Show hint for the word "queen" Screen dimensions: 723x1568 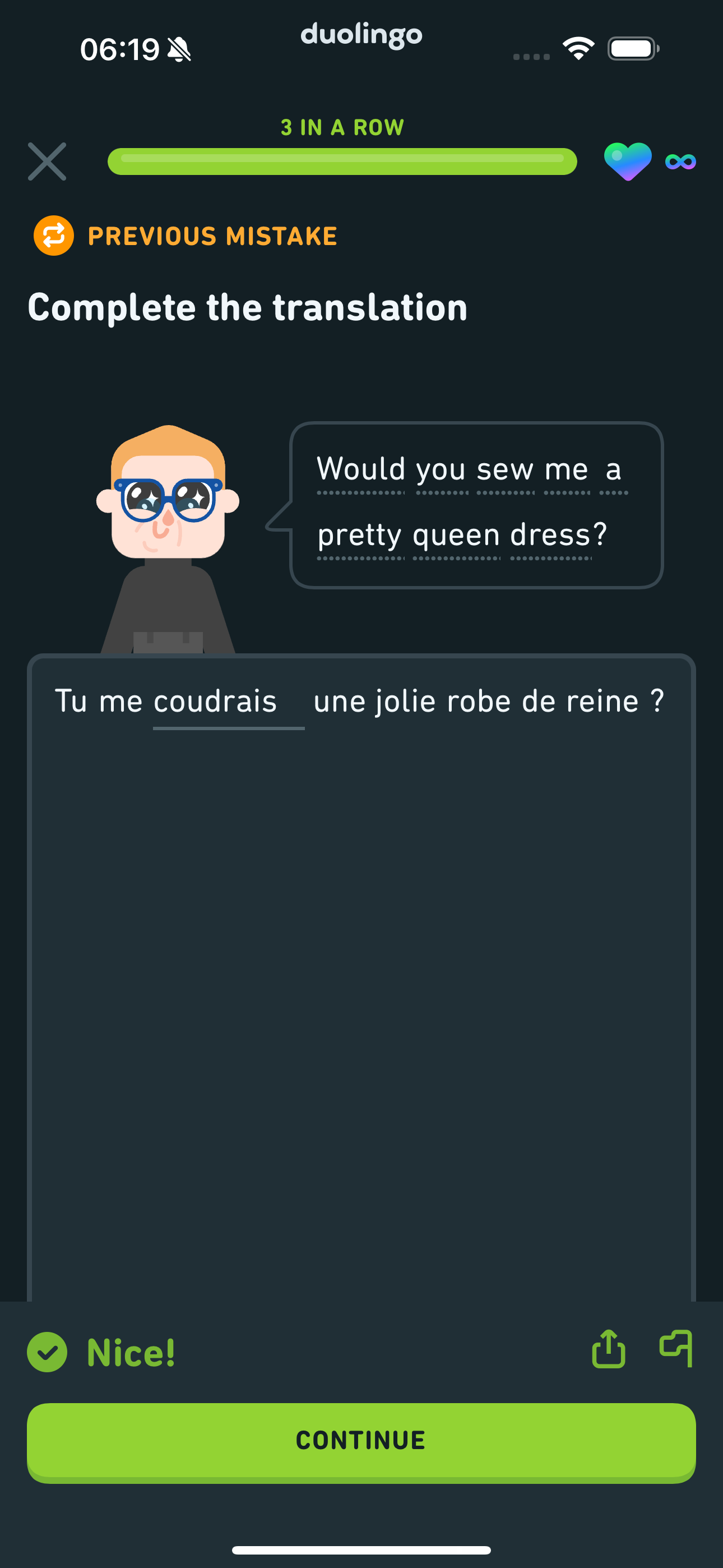(456, 536)
